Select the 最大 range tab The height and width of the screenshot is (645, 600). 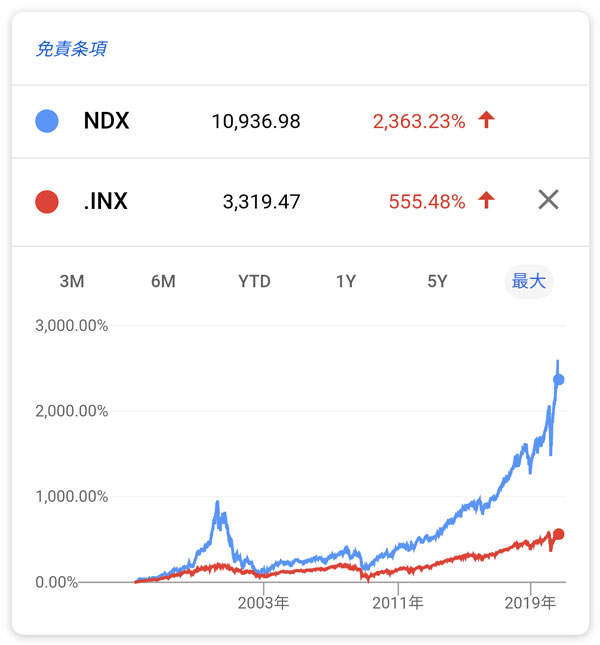[x=528, y=281]
